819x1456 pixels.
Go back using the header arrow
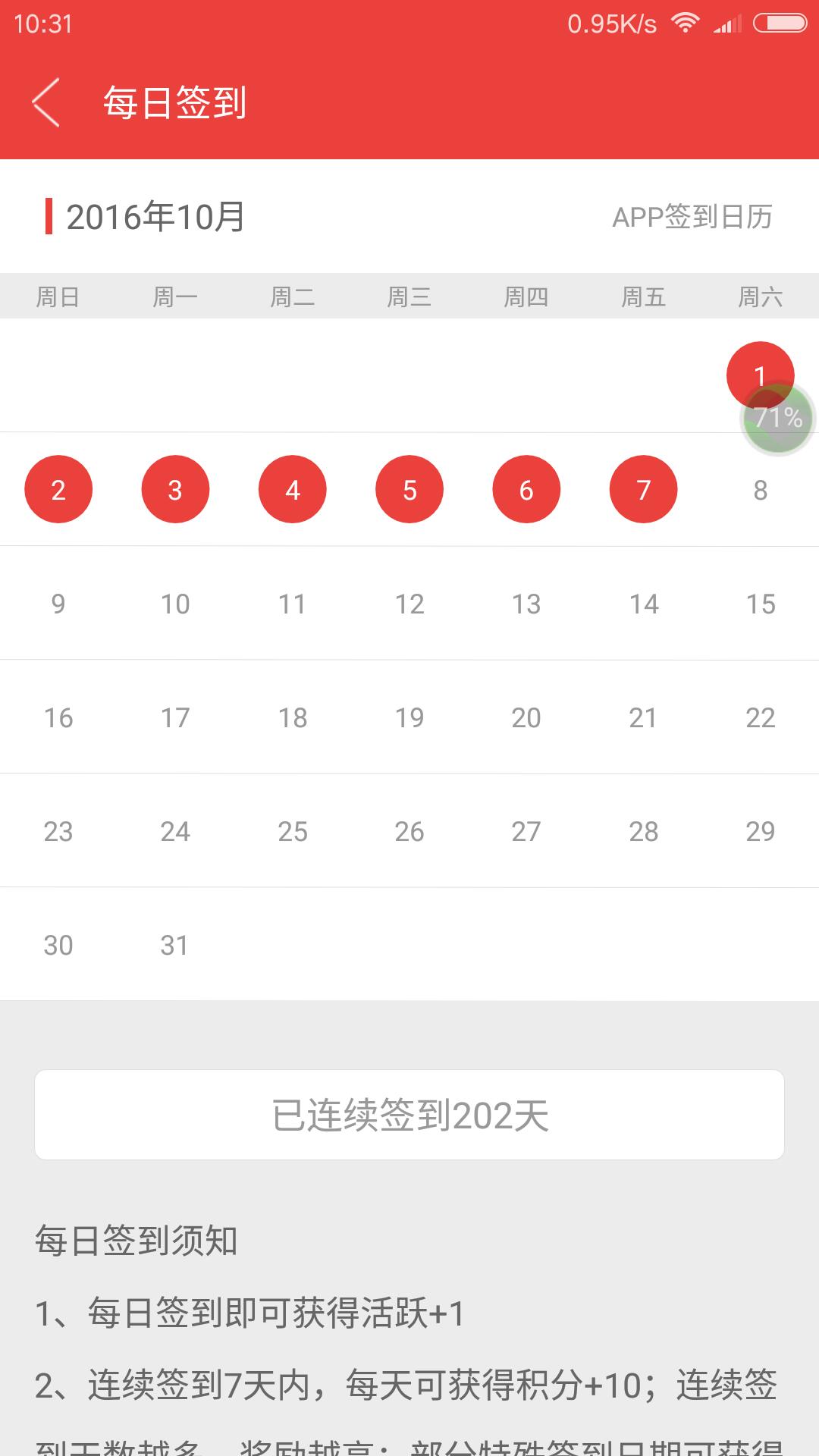tap(45, 102)
